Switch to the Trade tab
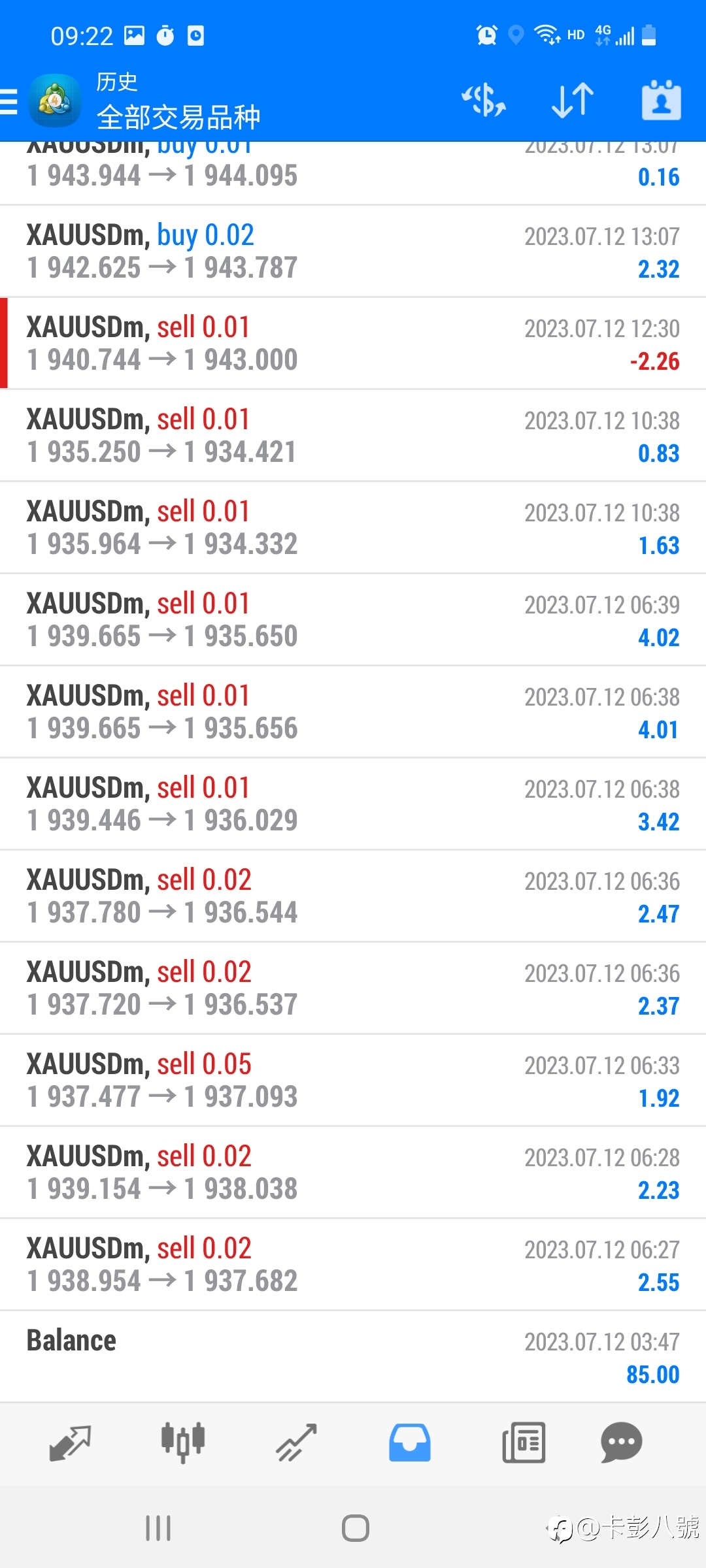Image resolution: width=706 pixels, height=1568 pixels. click(x=296, y=1443)
